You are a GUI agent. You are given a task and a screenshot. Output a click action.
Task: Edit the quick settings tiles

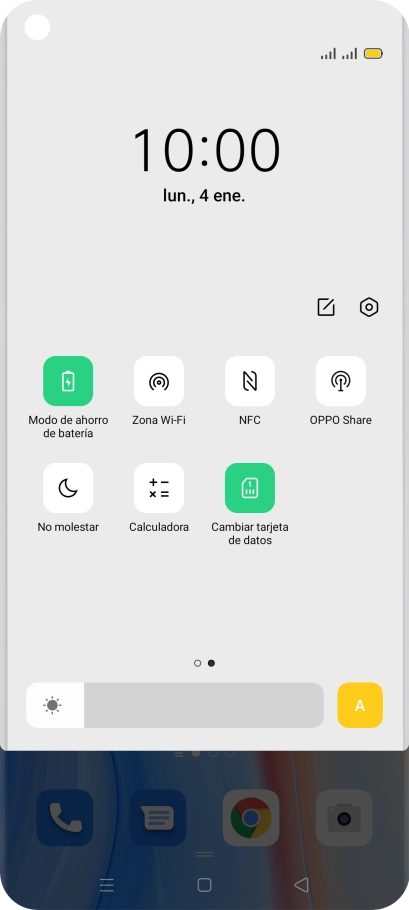click(326, 307)
